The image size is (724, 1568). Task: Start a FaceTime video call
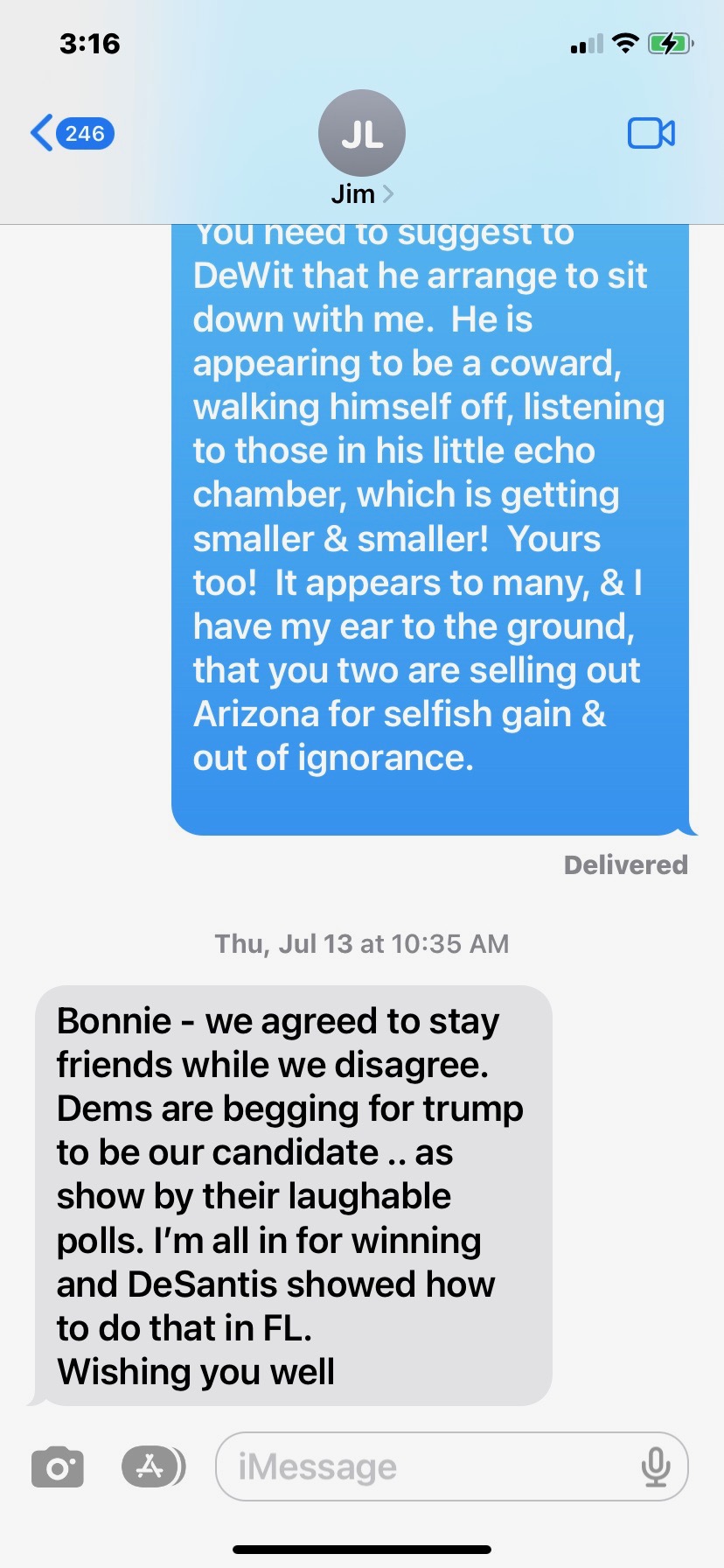point(651,133)
